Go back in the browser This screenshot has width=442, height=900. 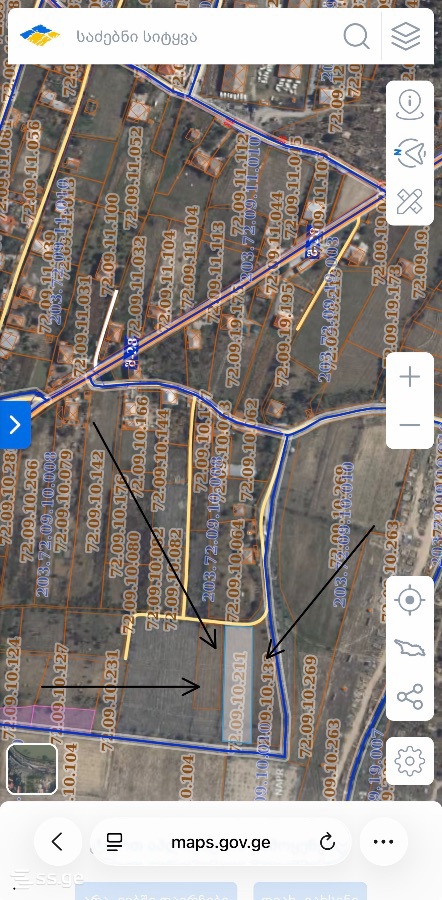point(57,842)
